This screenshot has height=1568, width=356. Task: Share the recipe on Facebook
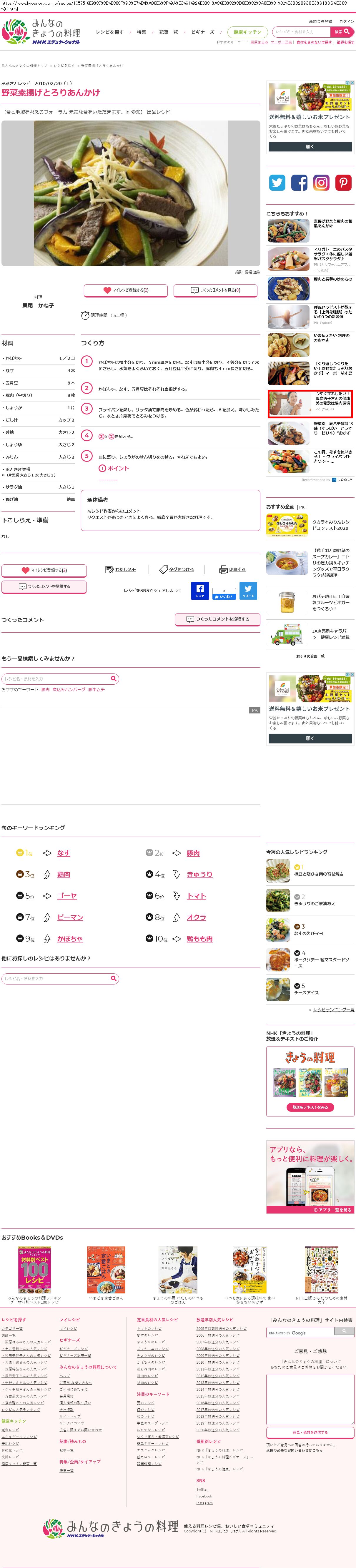(x=200, y=591)
